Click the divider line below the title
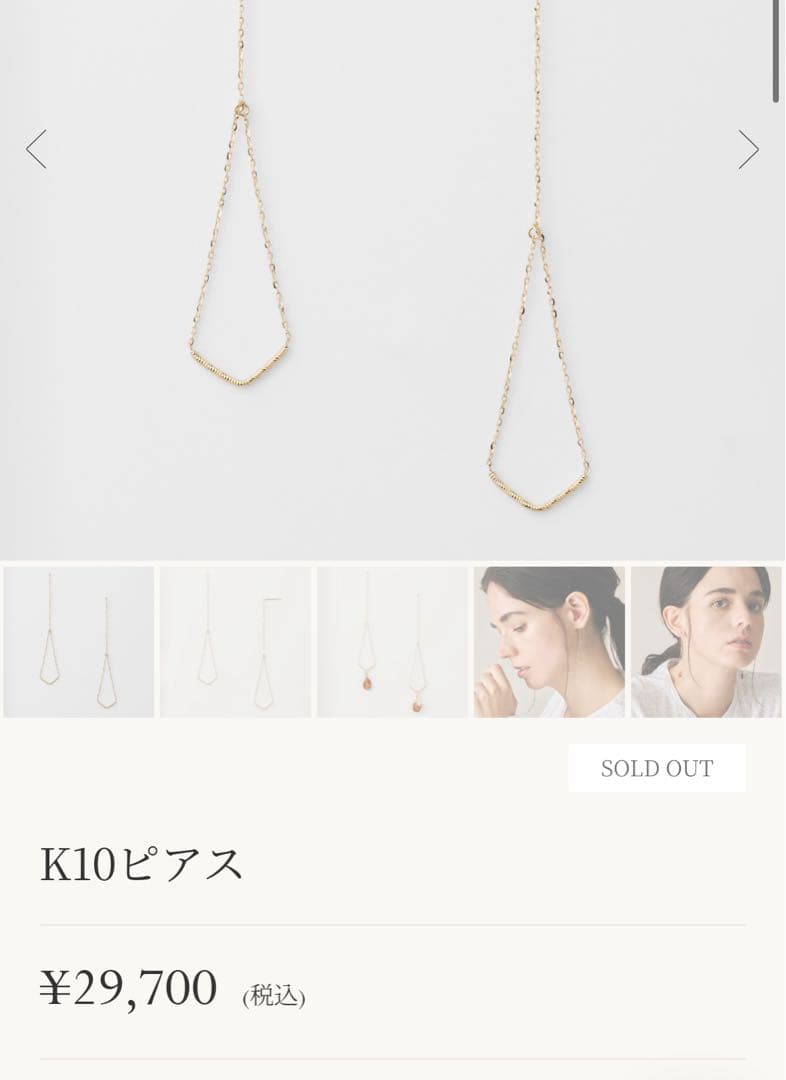This screenshot has height=1080, width=786. [393, 921]
